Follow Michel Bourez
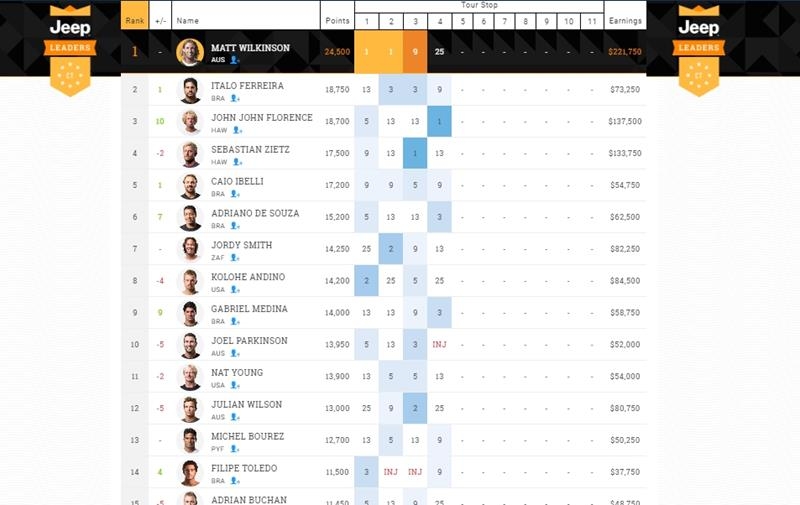Screen dimensions: 800x505 (x=234, y=449)
